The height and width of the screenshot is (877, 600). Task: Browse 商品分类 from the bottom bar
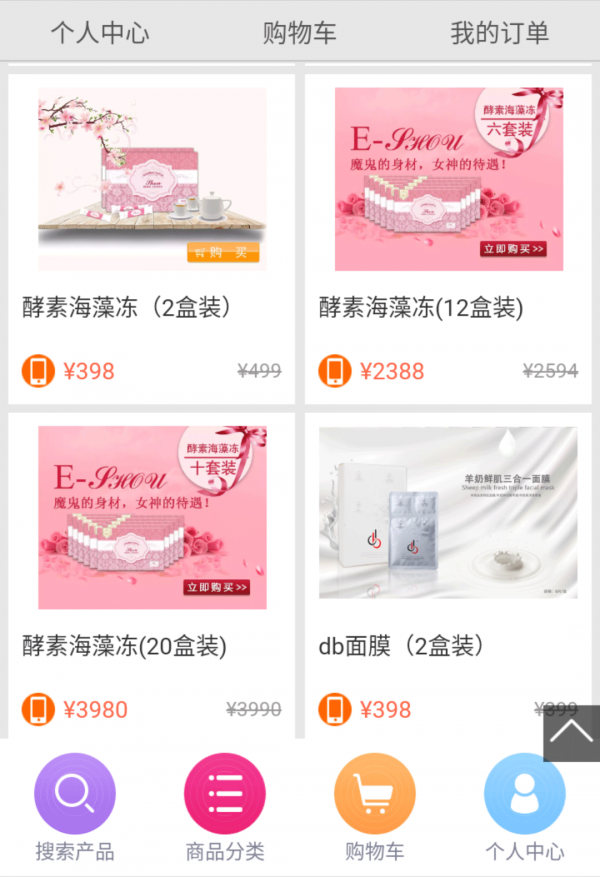225,808
